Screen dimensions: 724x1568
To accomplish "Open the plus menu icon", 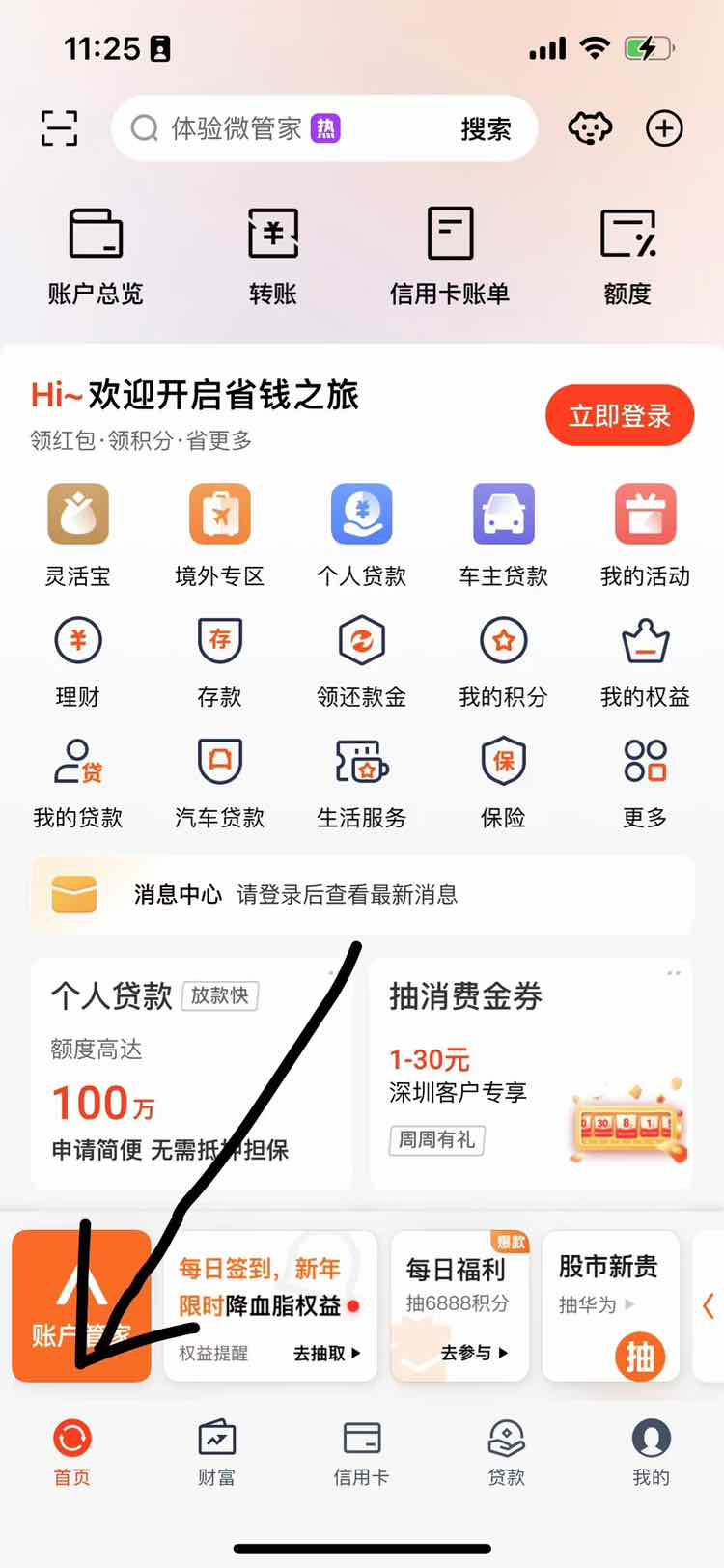I will pos(664,128).
